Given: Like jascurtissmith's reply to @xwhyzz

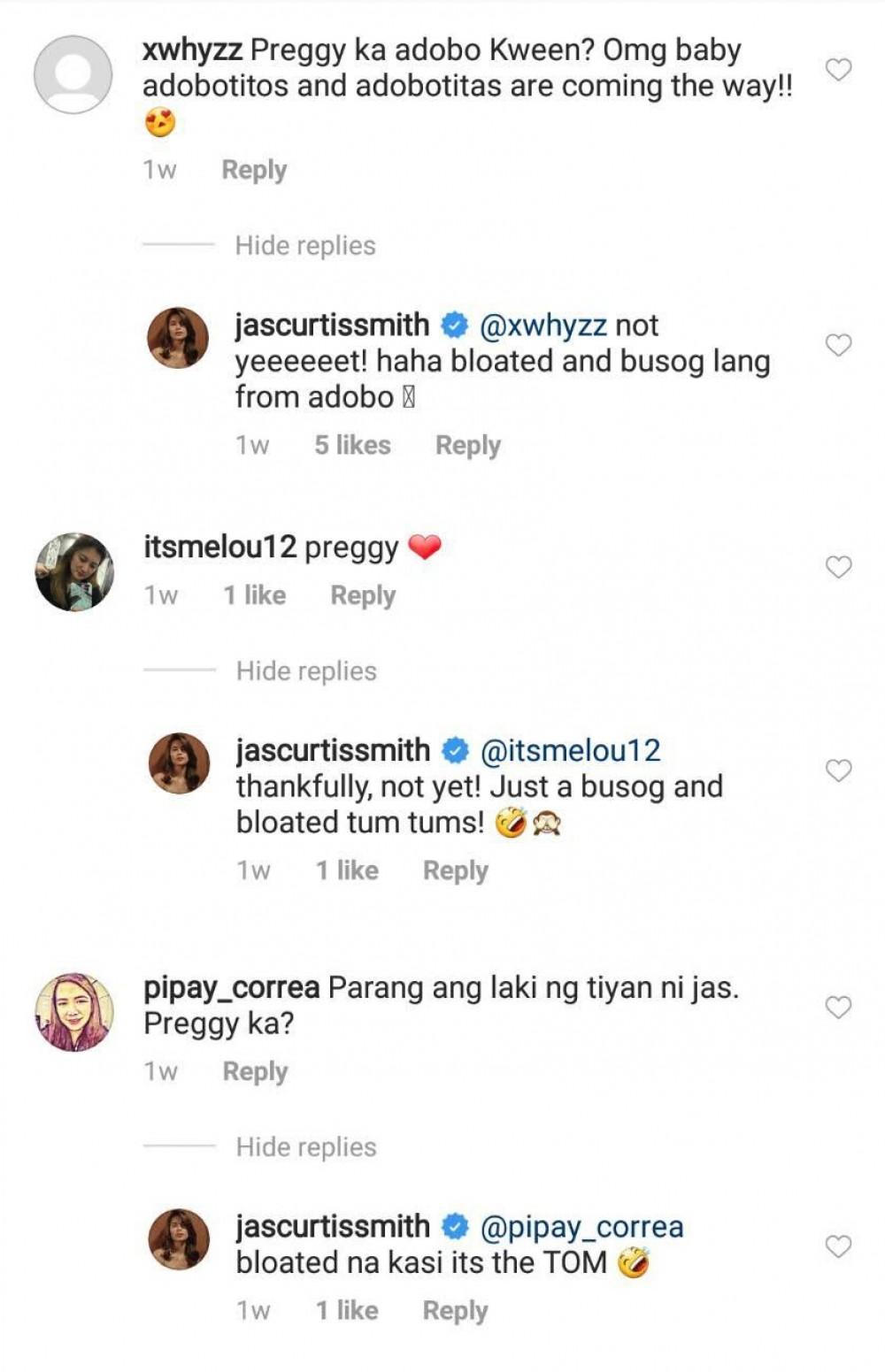Looking at the screenshot, I should point(838,345).
